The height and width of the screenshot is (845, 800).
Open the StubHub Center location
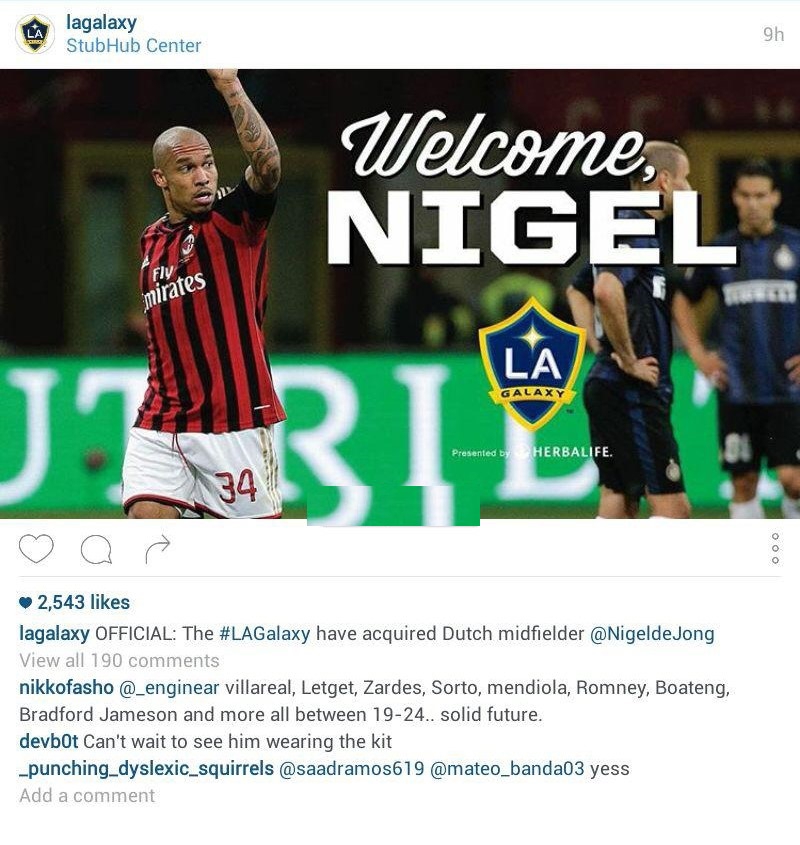[133, 46]
